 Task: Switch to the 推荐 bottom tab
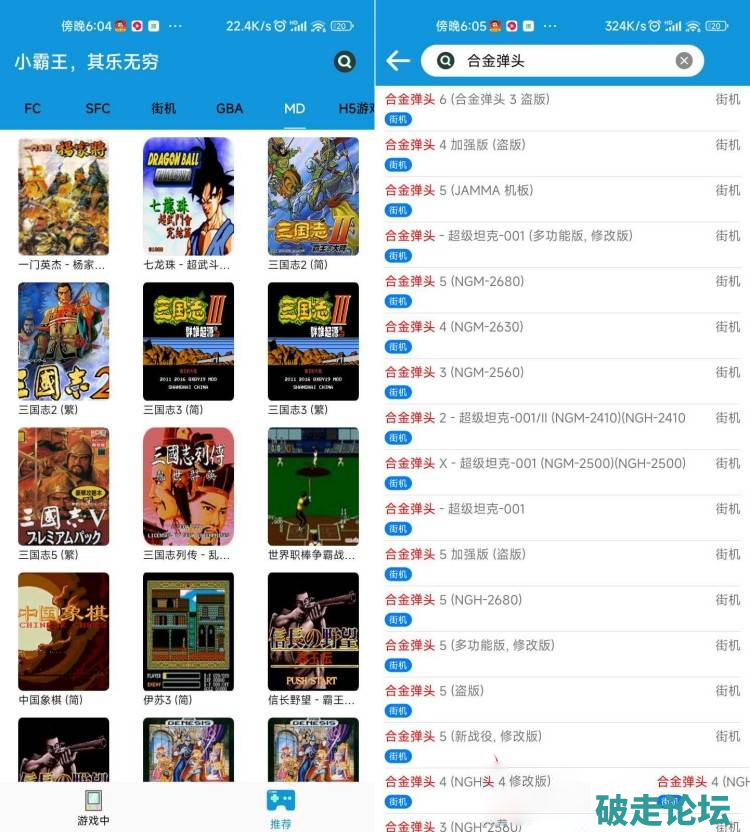pyautogui.click(x=281, y=808)
